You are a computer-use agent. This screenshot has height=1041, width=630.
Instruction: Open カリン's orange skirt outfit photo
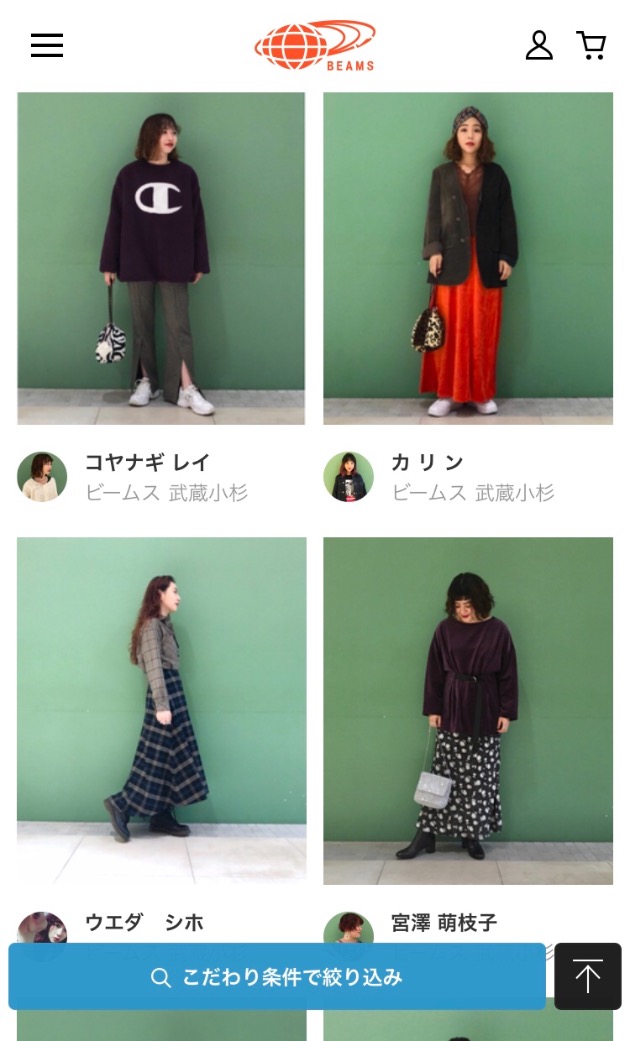point(468,258)
